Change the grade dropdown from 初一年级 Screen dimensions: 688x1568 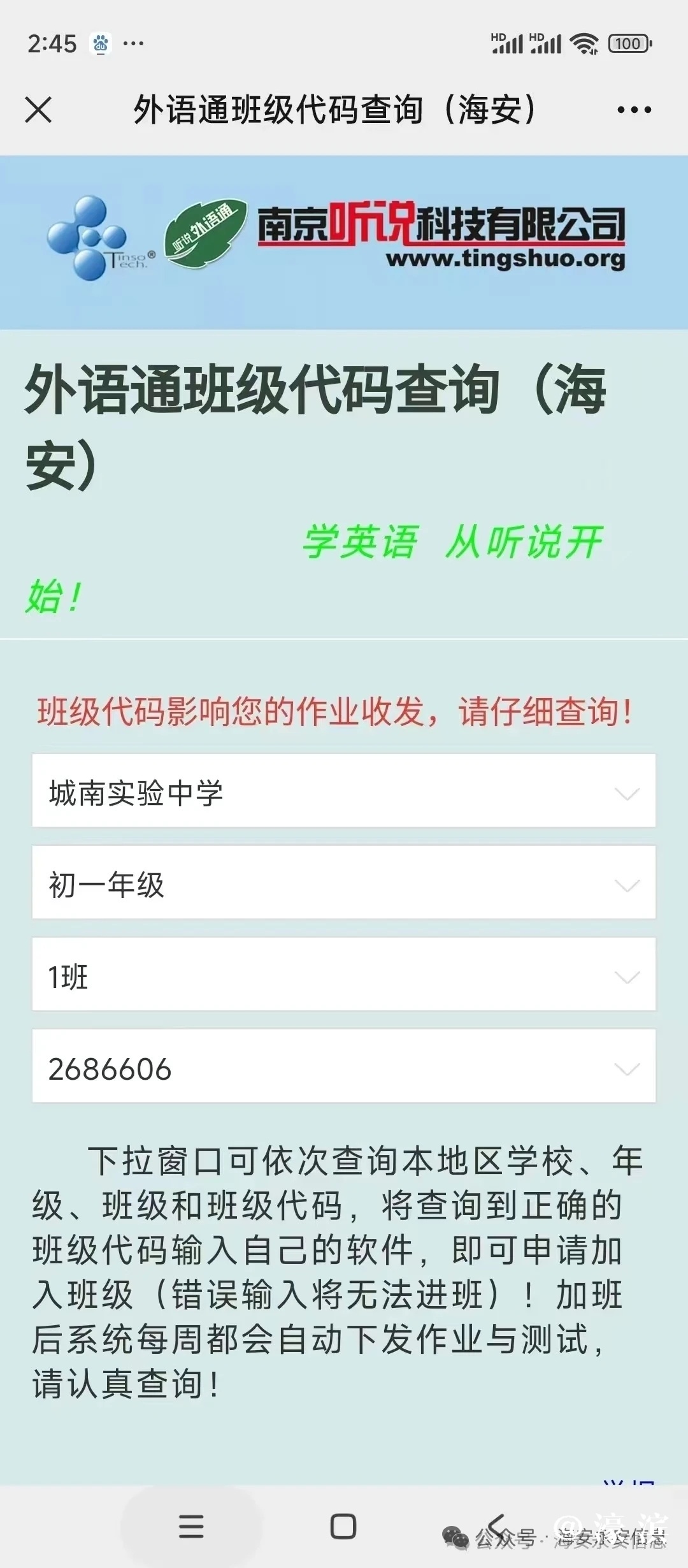pos(343,883)
